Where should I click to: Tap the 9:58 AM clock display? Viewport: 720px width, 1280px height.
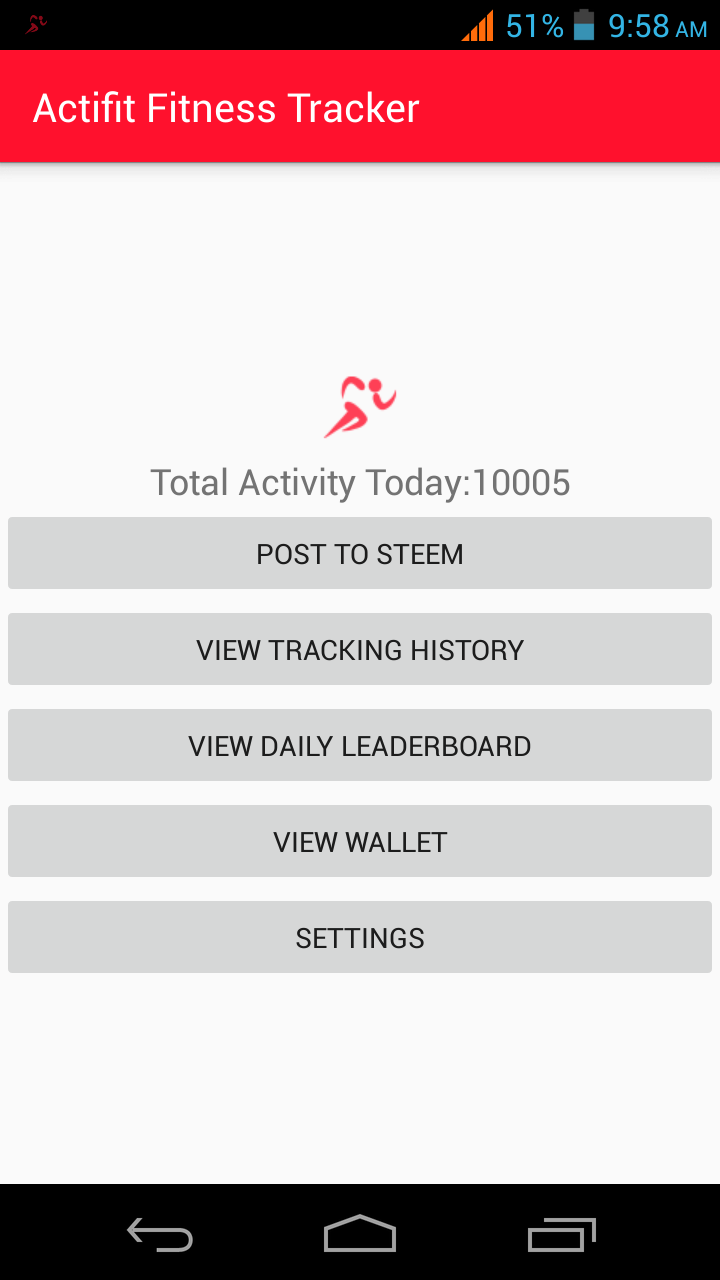[655, 25]
